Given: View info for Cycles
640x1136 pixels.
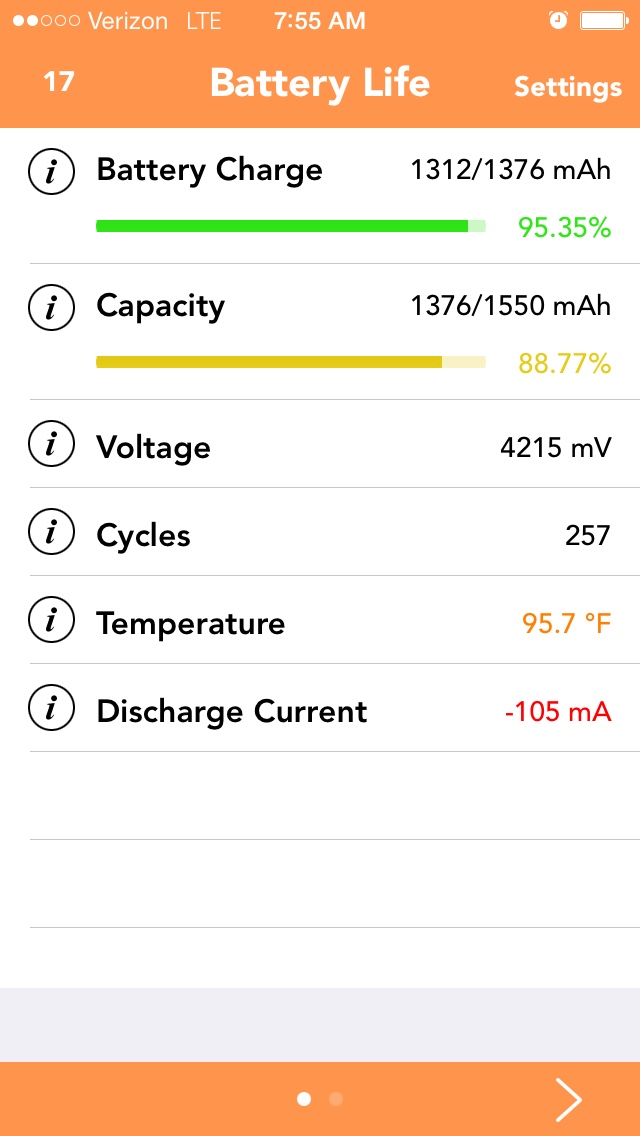Looking at the screenshot, I should [x=52, y=534].
